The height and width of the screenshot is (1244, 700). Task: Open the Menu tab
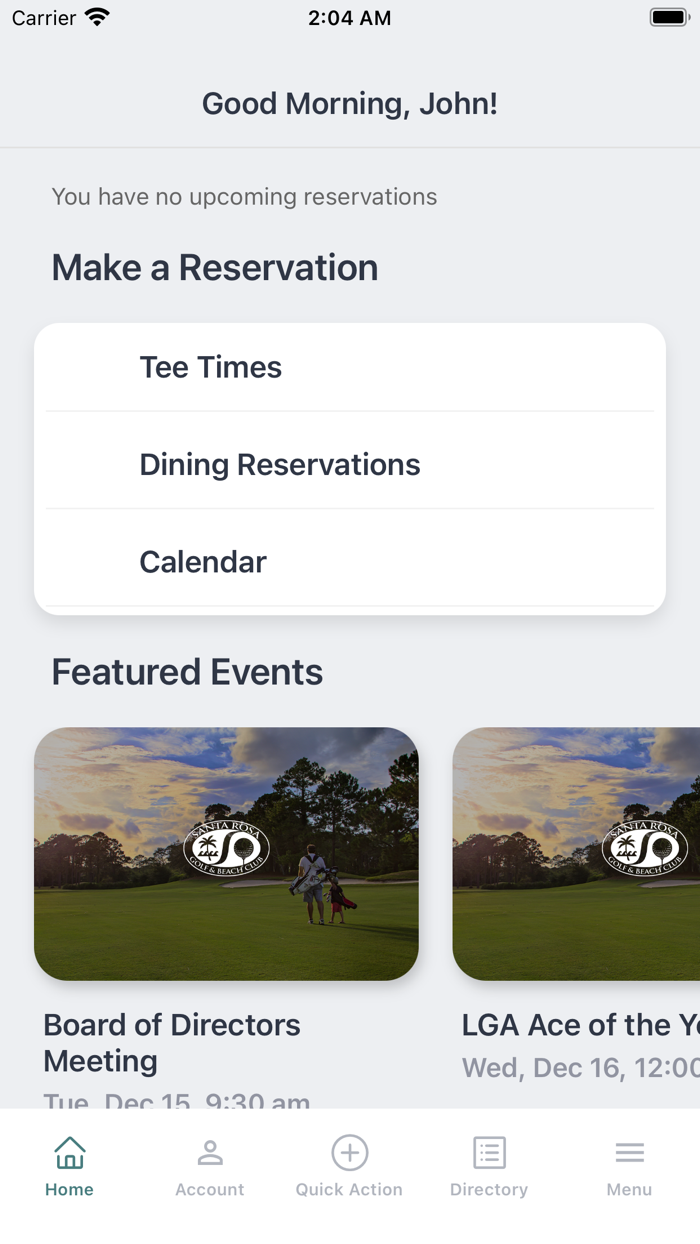629,1167
